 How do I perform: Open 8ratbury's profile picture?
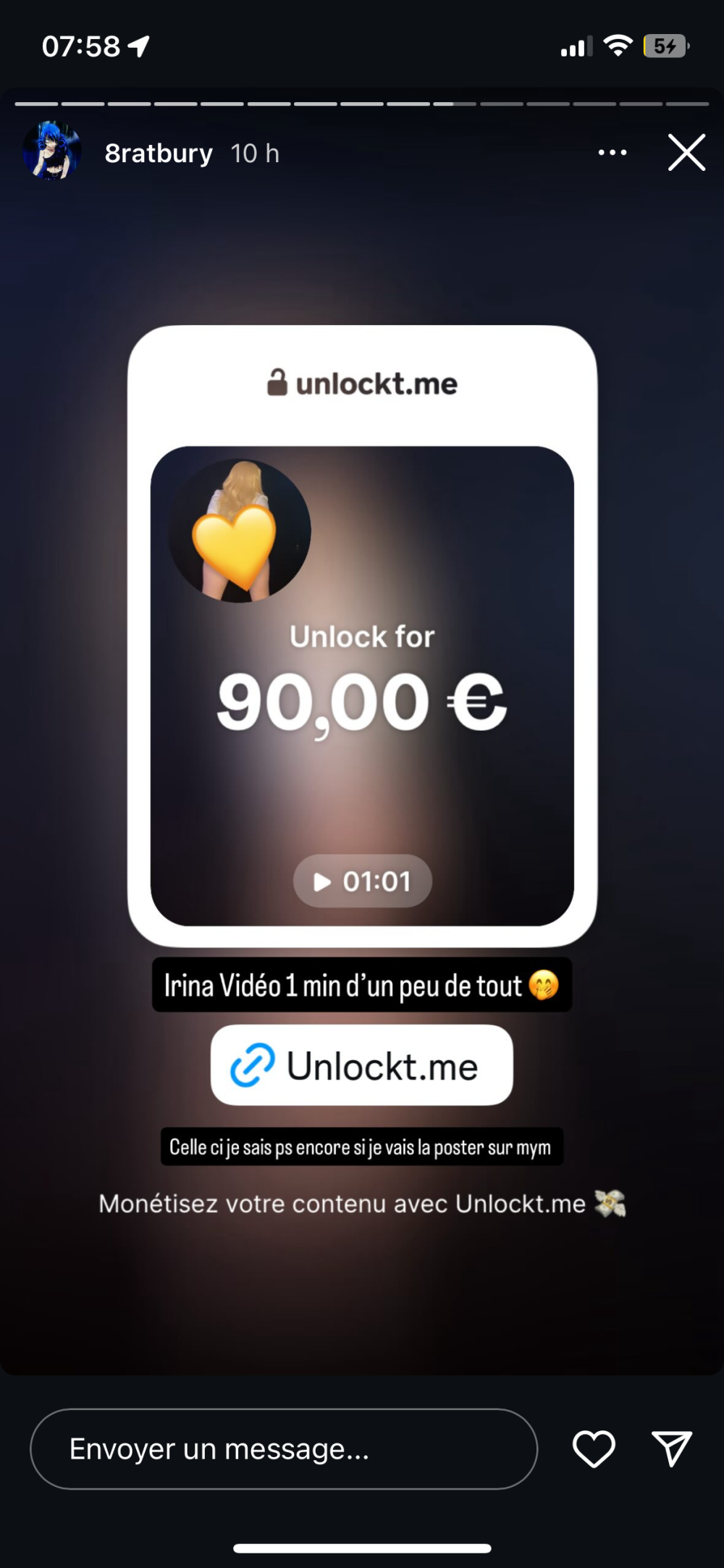51,151
